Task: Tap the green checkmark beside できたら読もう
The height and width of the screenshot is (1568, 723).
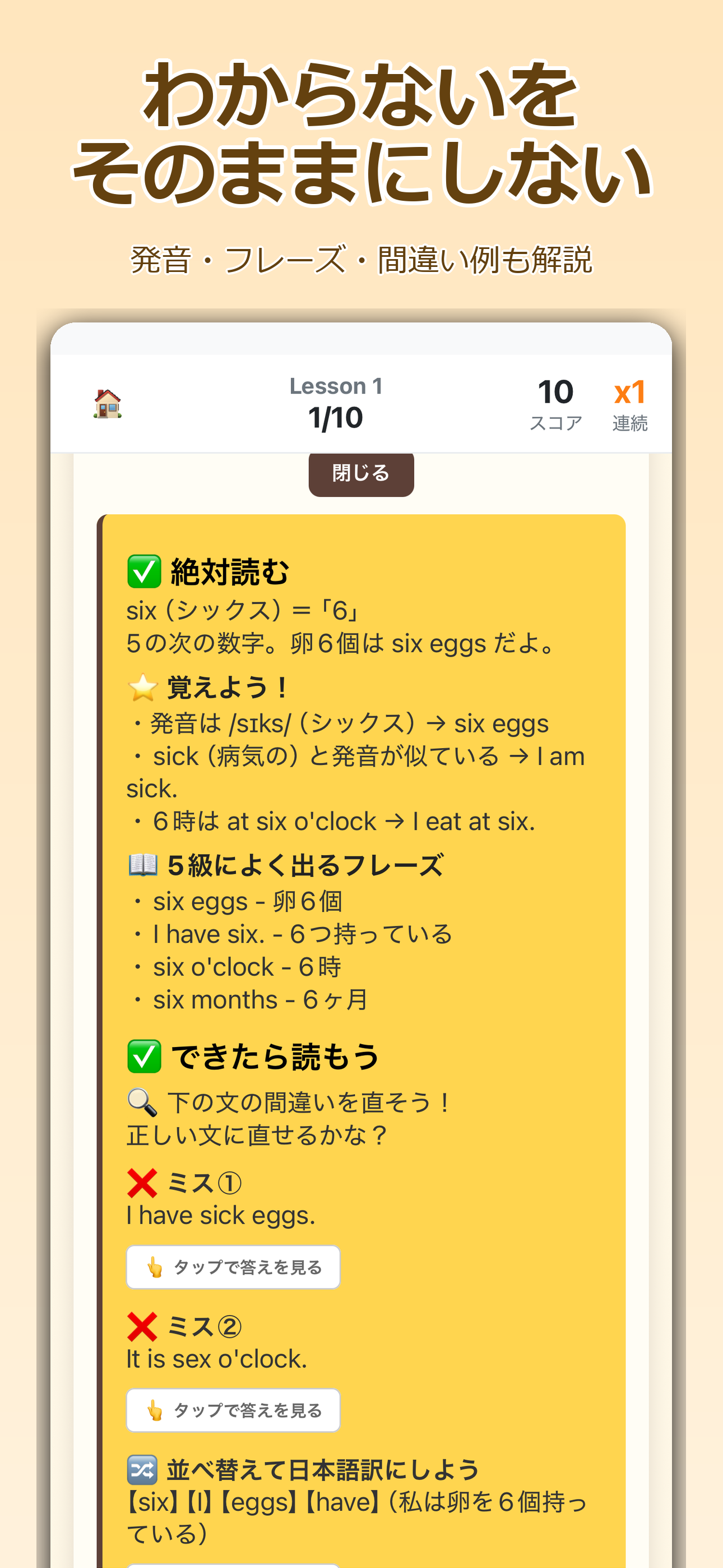Action: pyautogui.click(x=144, y=1055)
